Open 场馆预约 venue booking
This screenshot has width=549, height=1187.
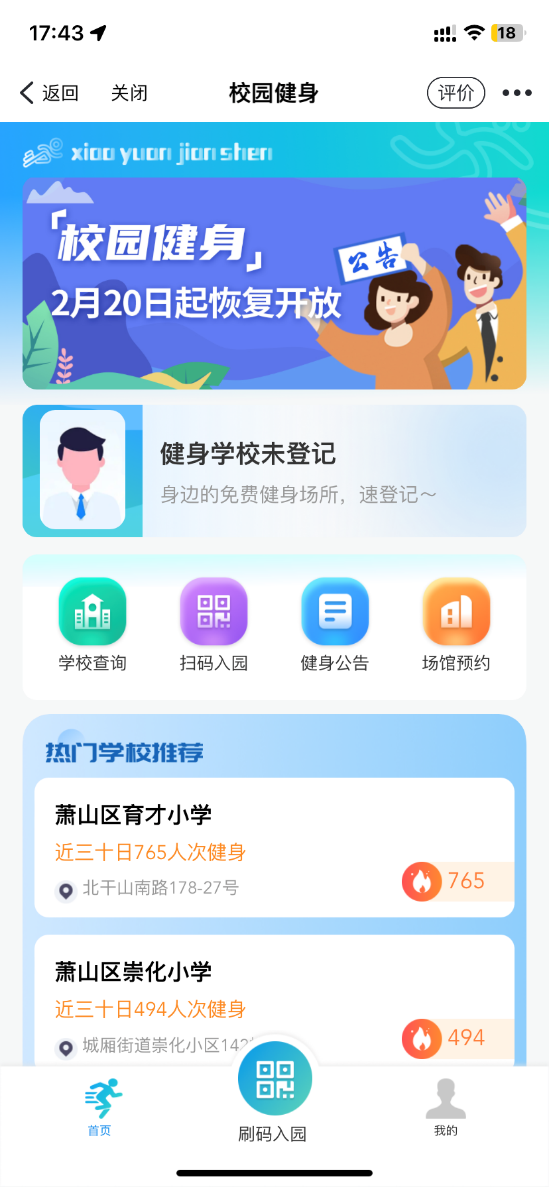(456, 625)
